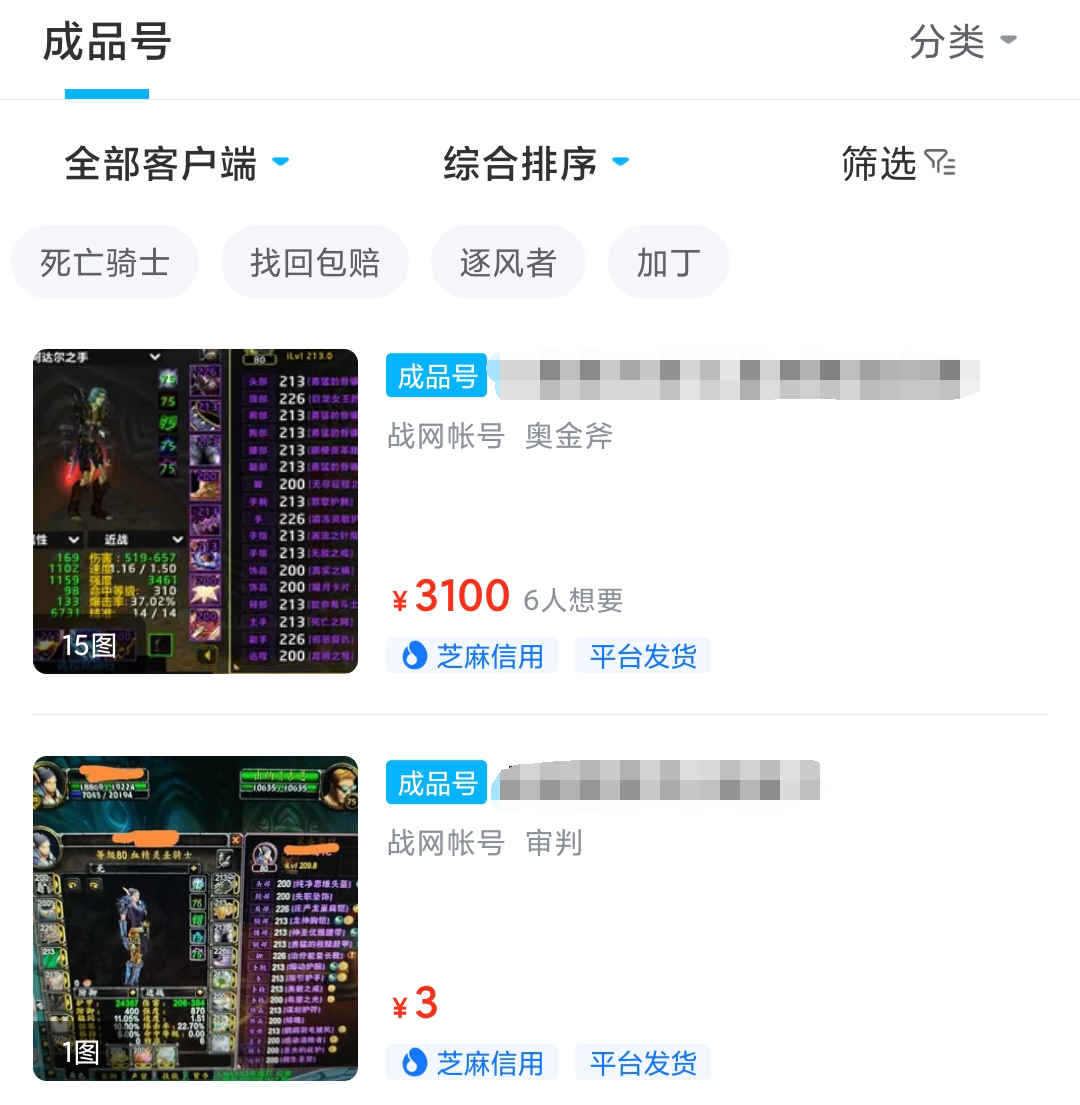Select the 死亡骑士 chip
The height and width of the screenshot is (1105, 1080).
(105, 263)
